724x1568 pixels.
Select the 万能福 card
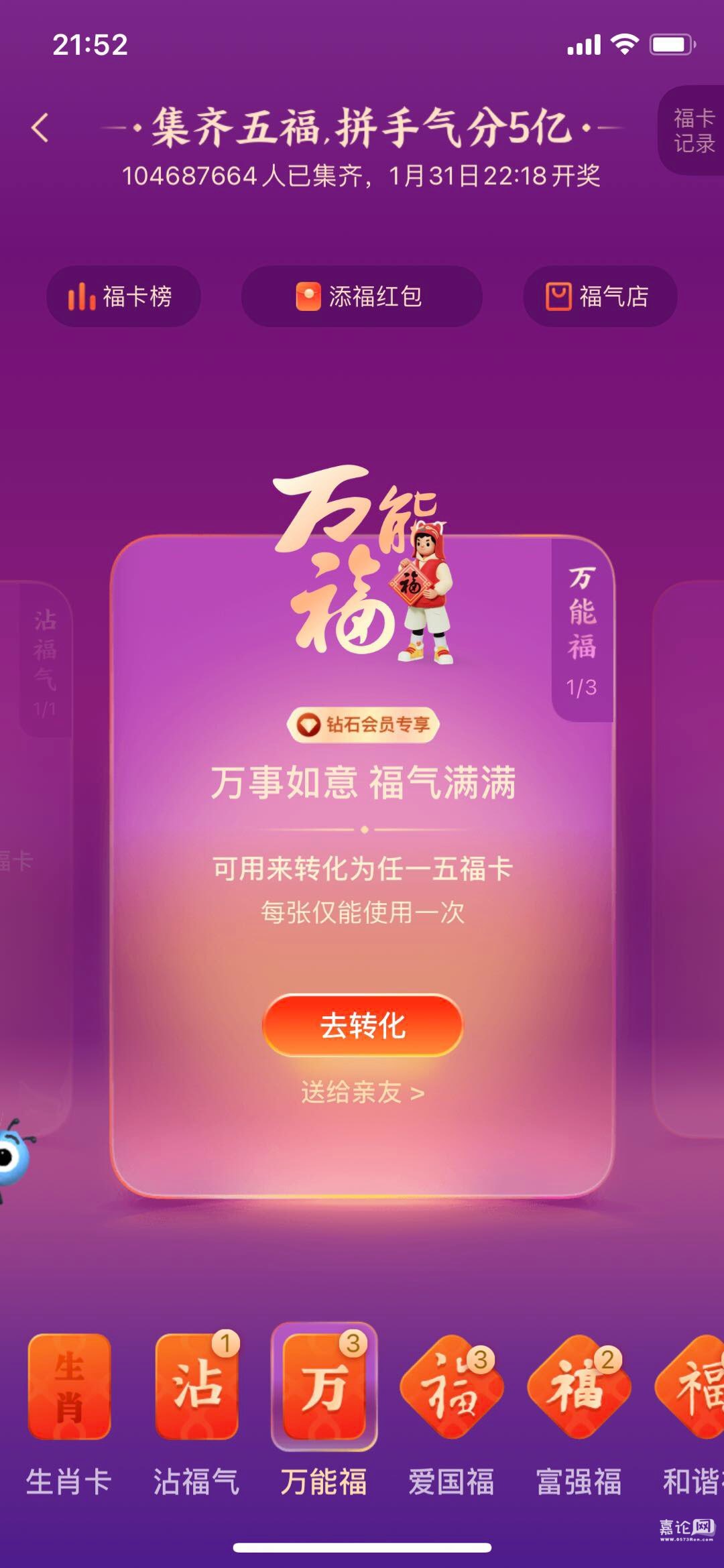point(324,1388)
